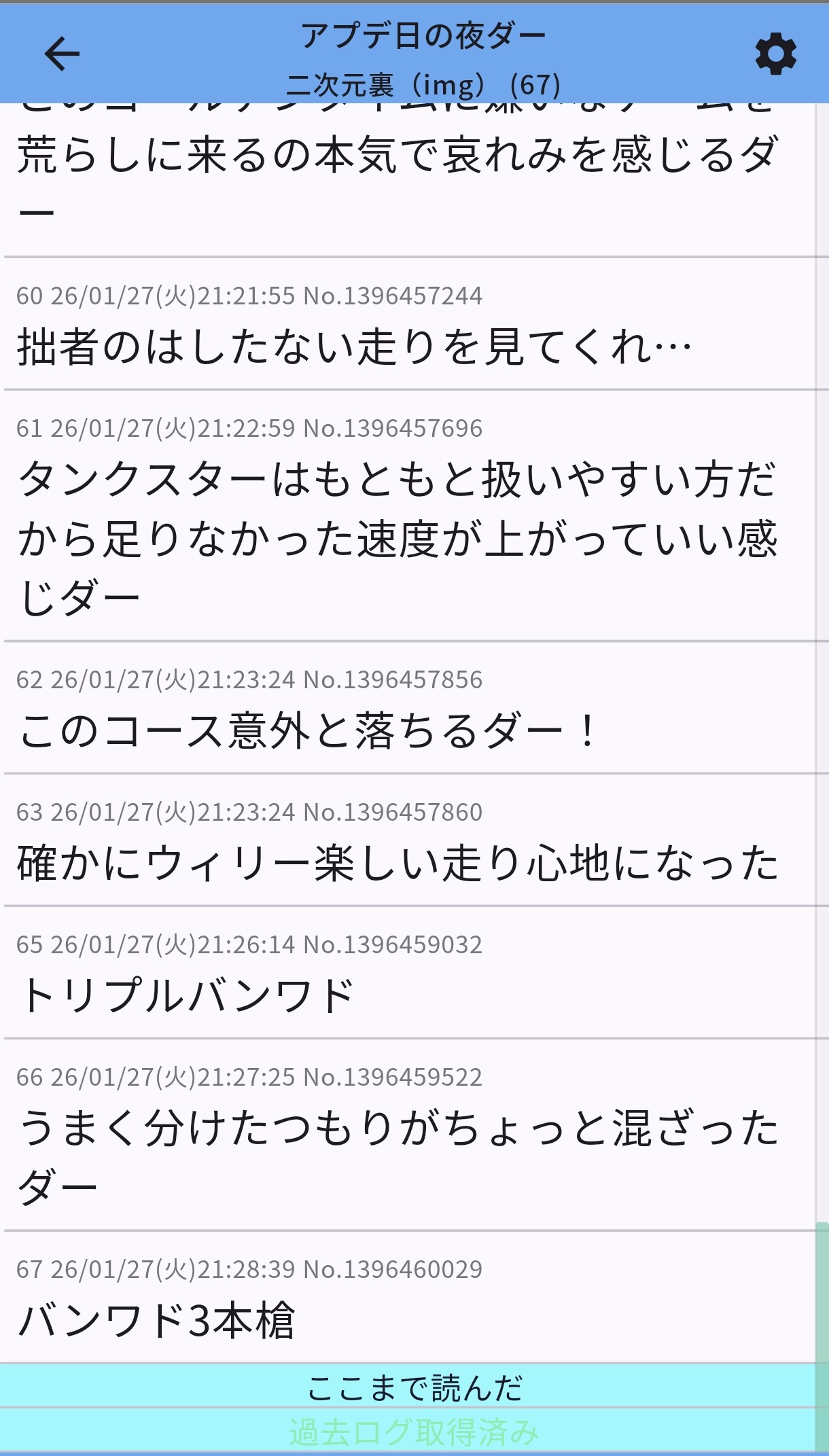Tap post 66 うまく分けたつもり
The height and width of the screenshot is (1456, 829).
[398, 1155]
